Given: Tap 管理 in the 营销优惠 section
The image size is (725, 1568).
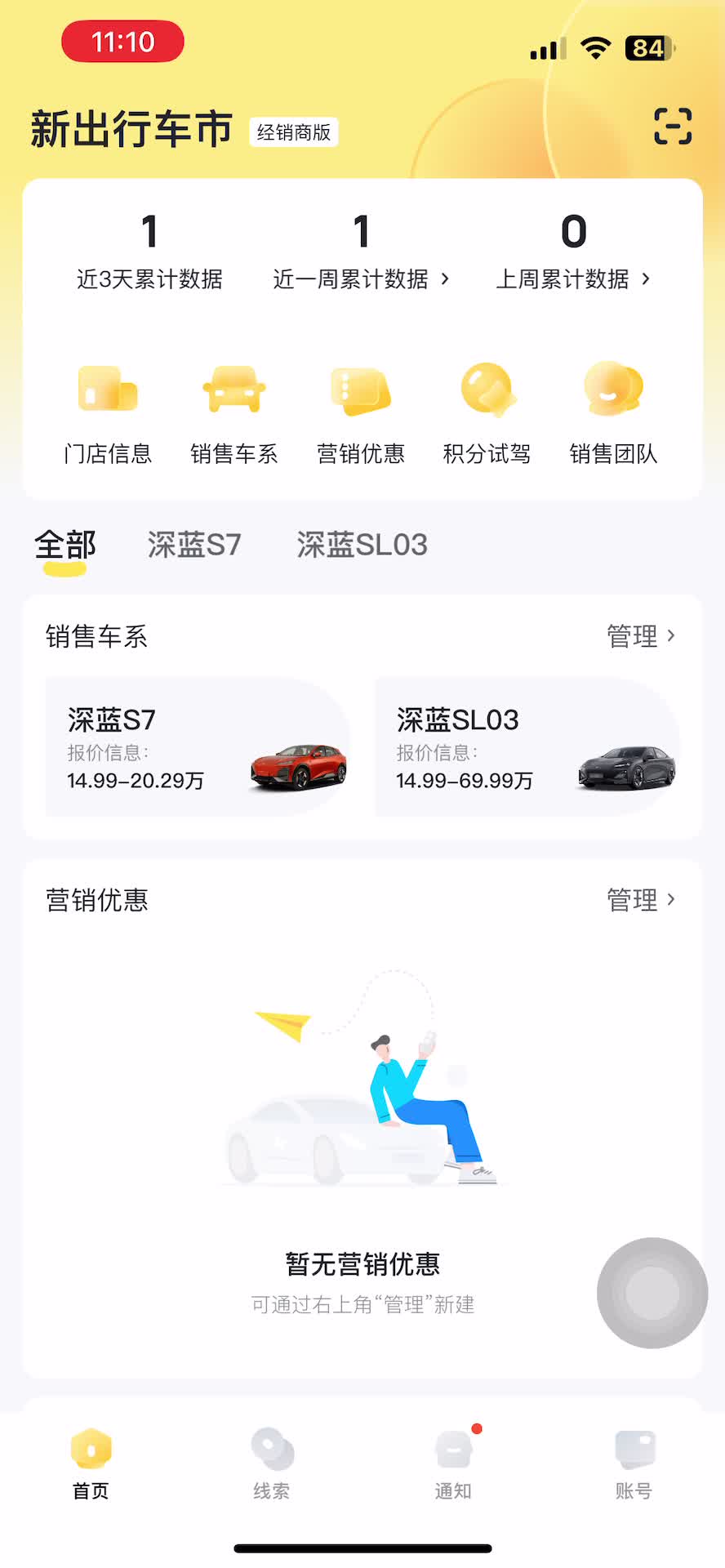Looking at the screenshot, I should [641, 900].
